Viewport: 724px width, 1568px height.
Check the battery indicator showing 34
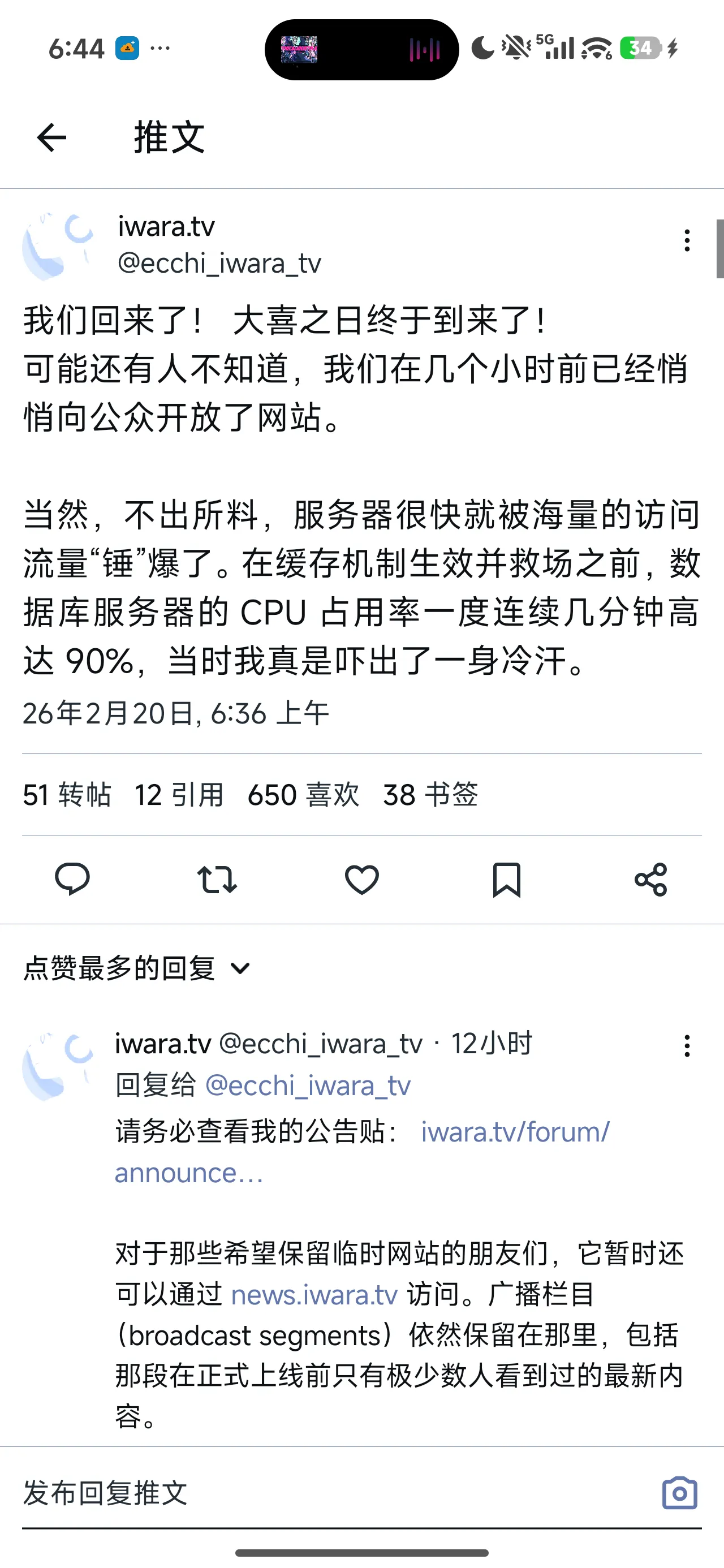tap(641, 48)
